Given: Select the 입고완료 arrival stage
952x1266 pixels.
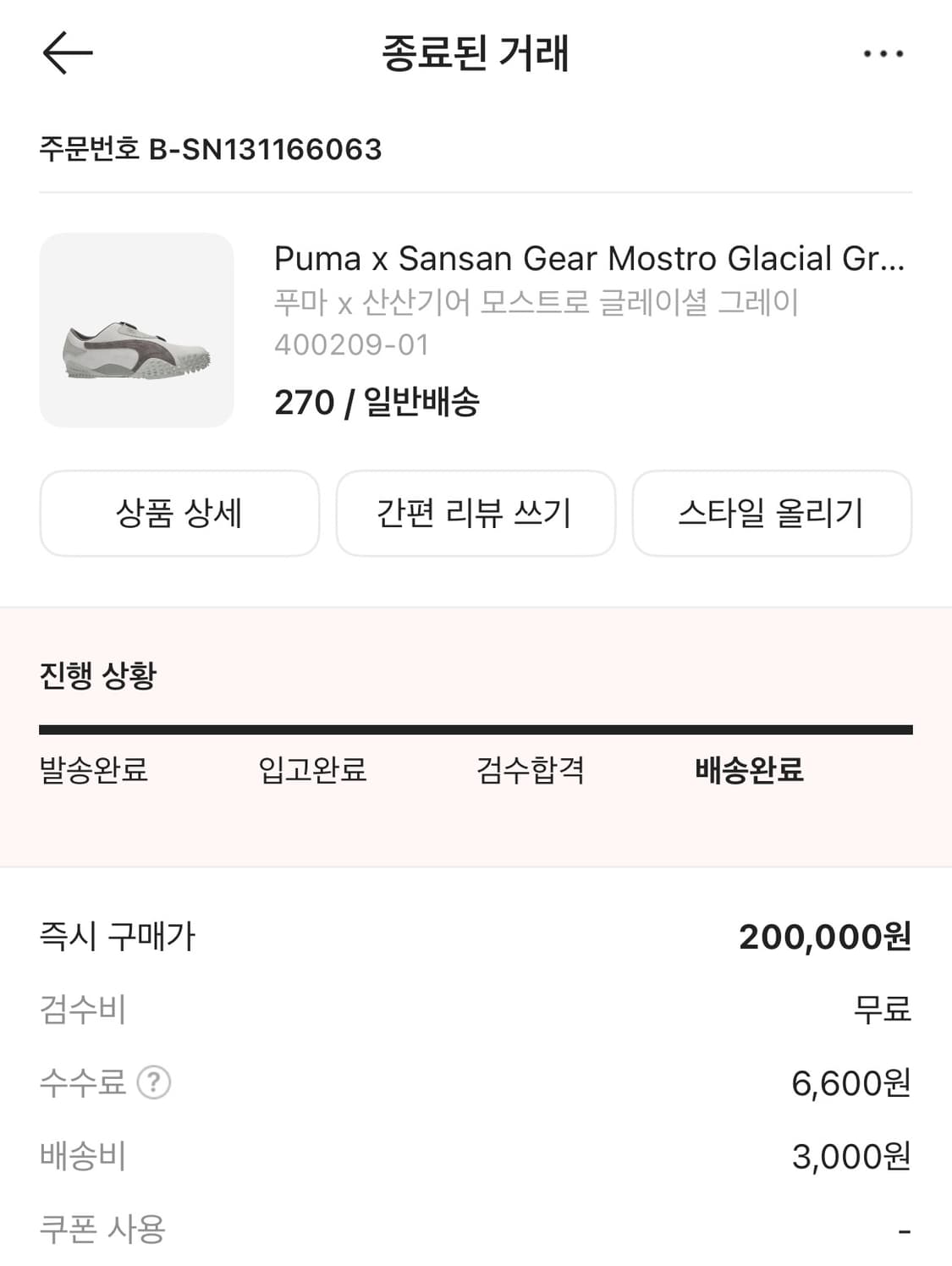Looking at the screenshot, I should click(x=312, y=770).
